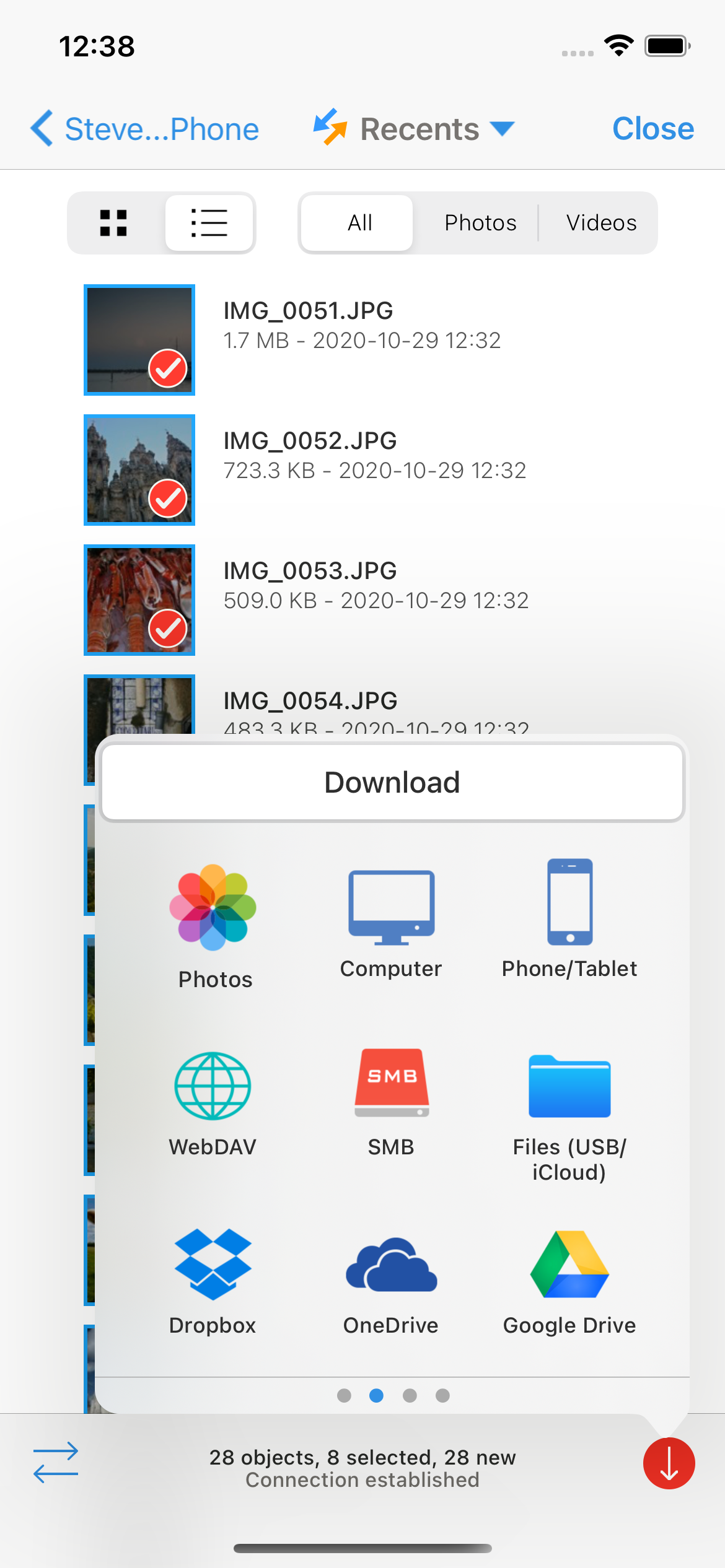Screen dimensions: 725x1568
Task: Show only Videos filter
Action: pyautogui.click(x=600, y=223)
